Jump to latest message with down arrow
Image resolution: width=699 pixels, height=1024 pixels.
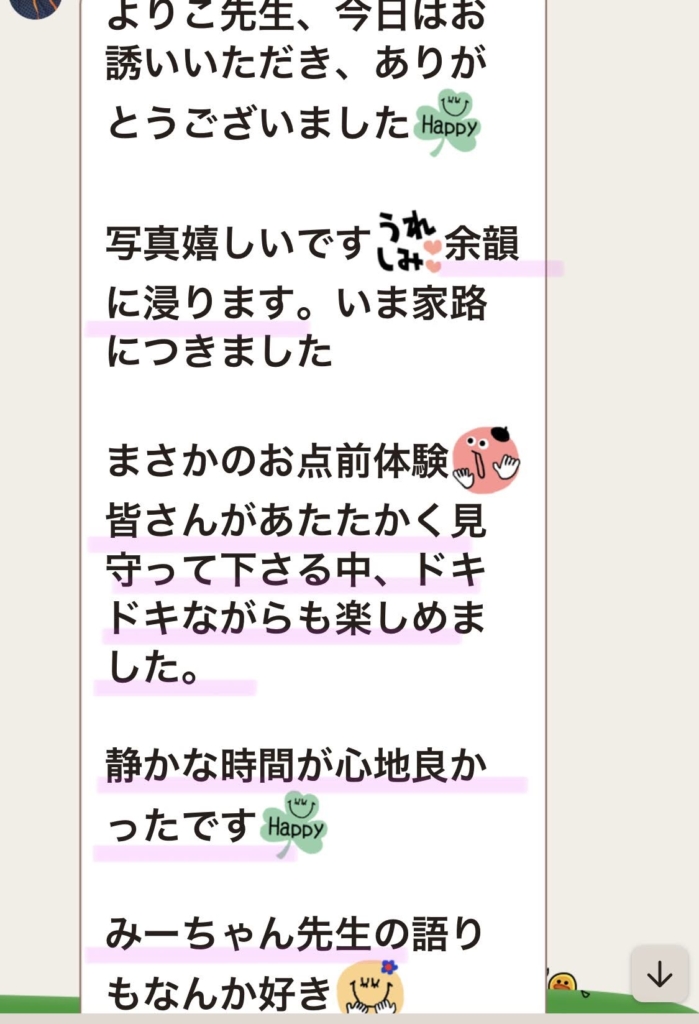pos(659,974)
